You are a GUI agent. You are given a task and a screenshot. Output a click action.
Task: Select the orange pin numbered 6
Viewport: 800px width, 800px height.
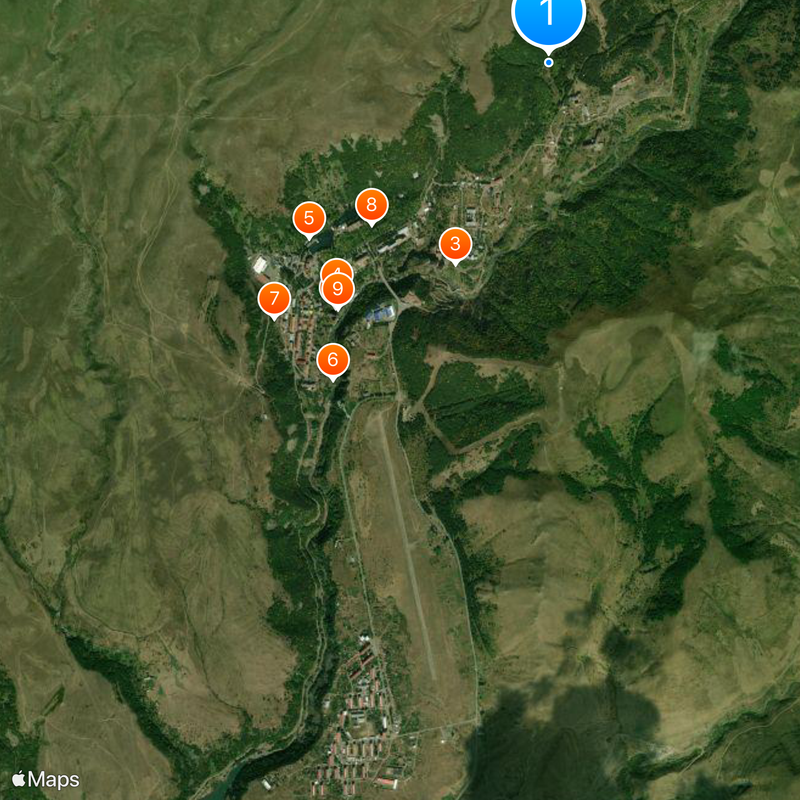point(333,358)
